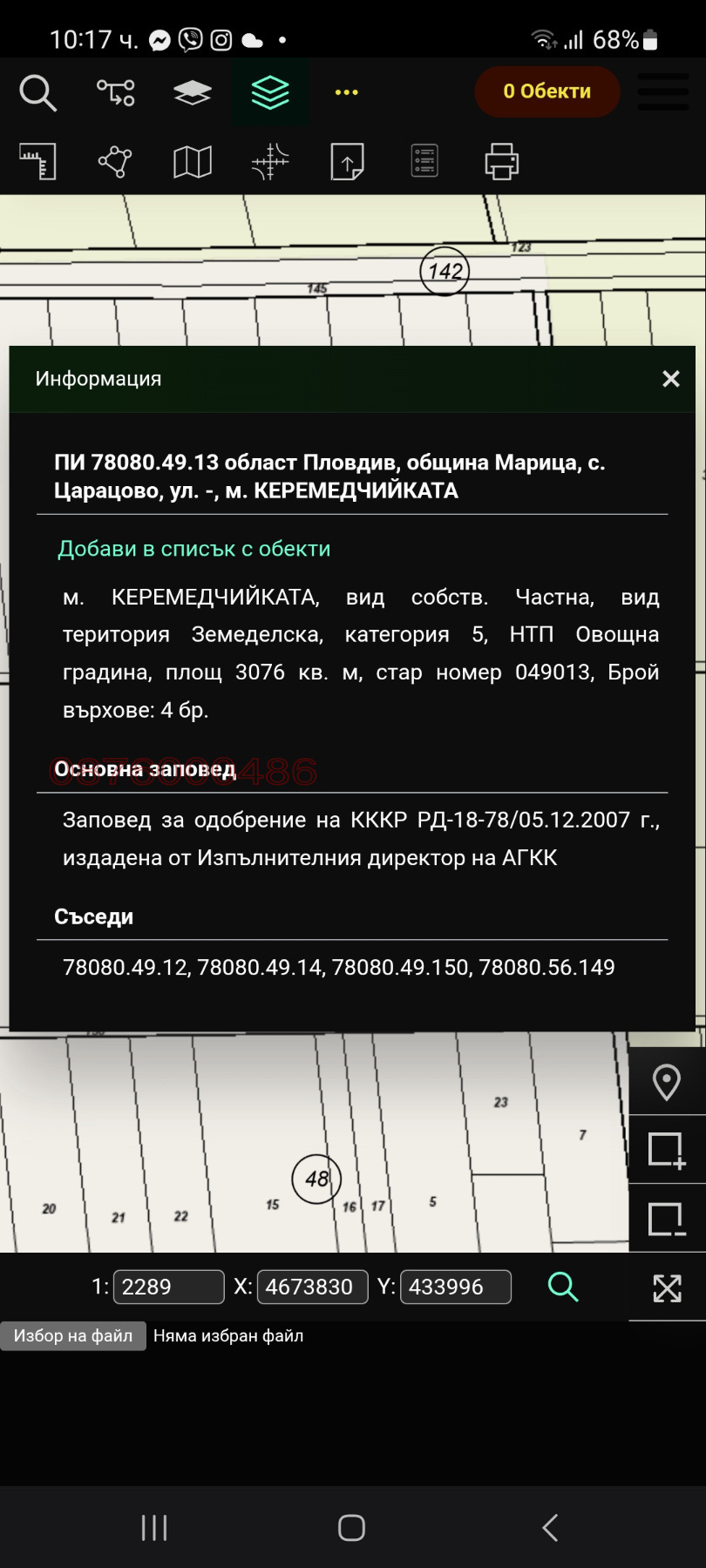Tap the location pin button
706x1568 pixels.
click(667, 1083)
